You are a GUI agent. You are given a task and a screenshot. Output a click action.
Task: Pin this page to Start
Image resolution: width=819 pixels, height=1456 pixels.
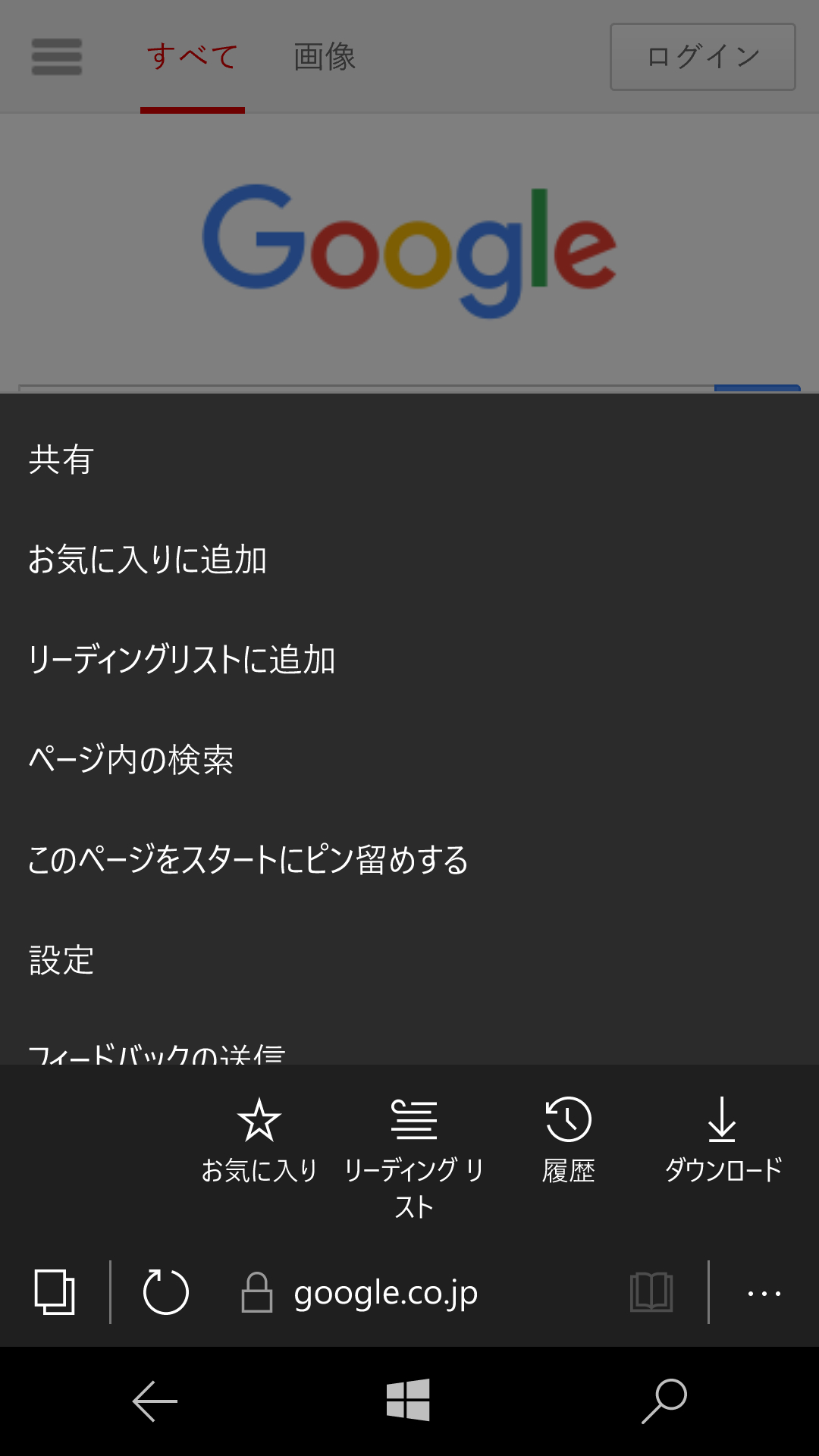tap(248, 860)
